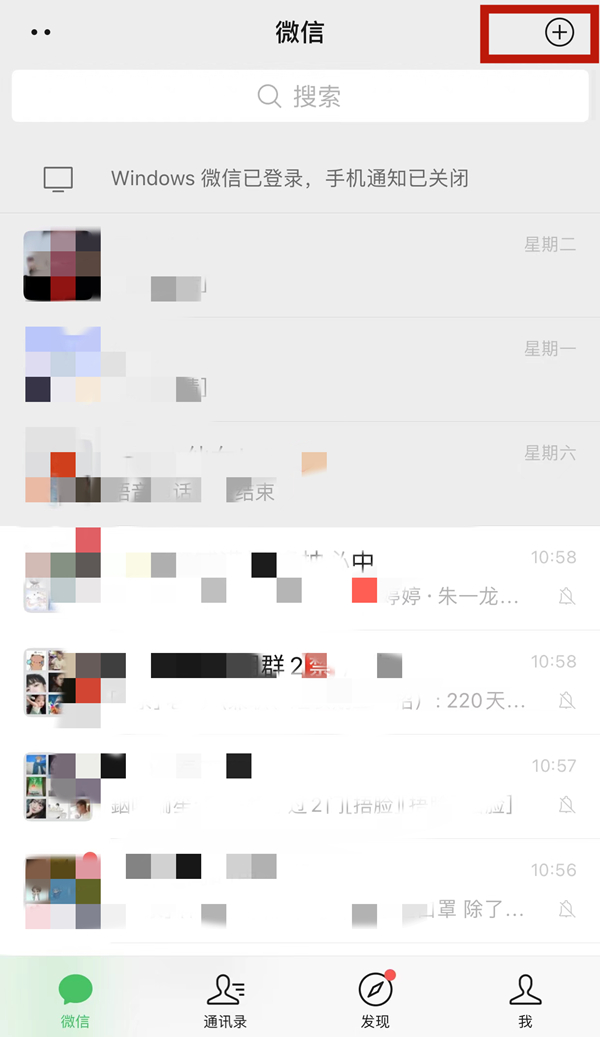The height and width of the screenshot is (1037, 600).
Task: Open the chat dated 星期二
Action: coord(300,265)
